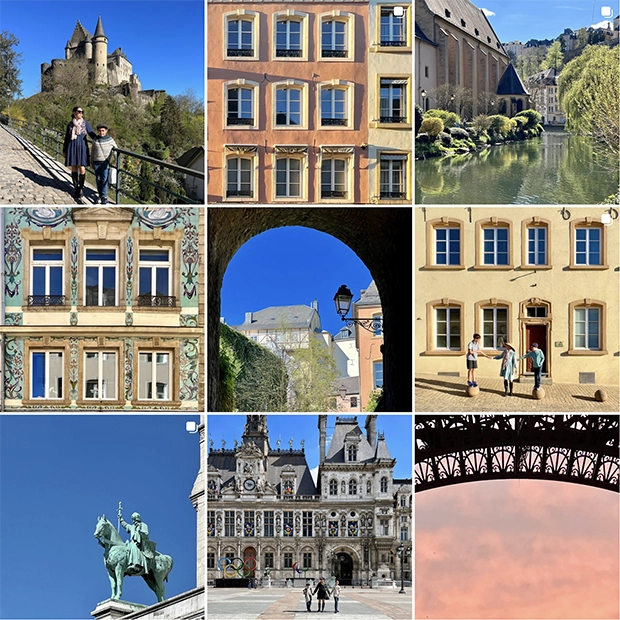Image resolution: width=620 pixels, height=620 pixels.
Task: Open the iron arch pink sky post
Action: [x=516, y=517]
